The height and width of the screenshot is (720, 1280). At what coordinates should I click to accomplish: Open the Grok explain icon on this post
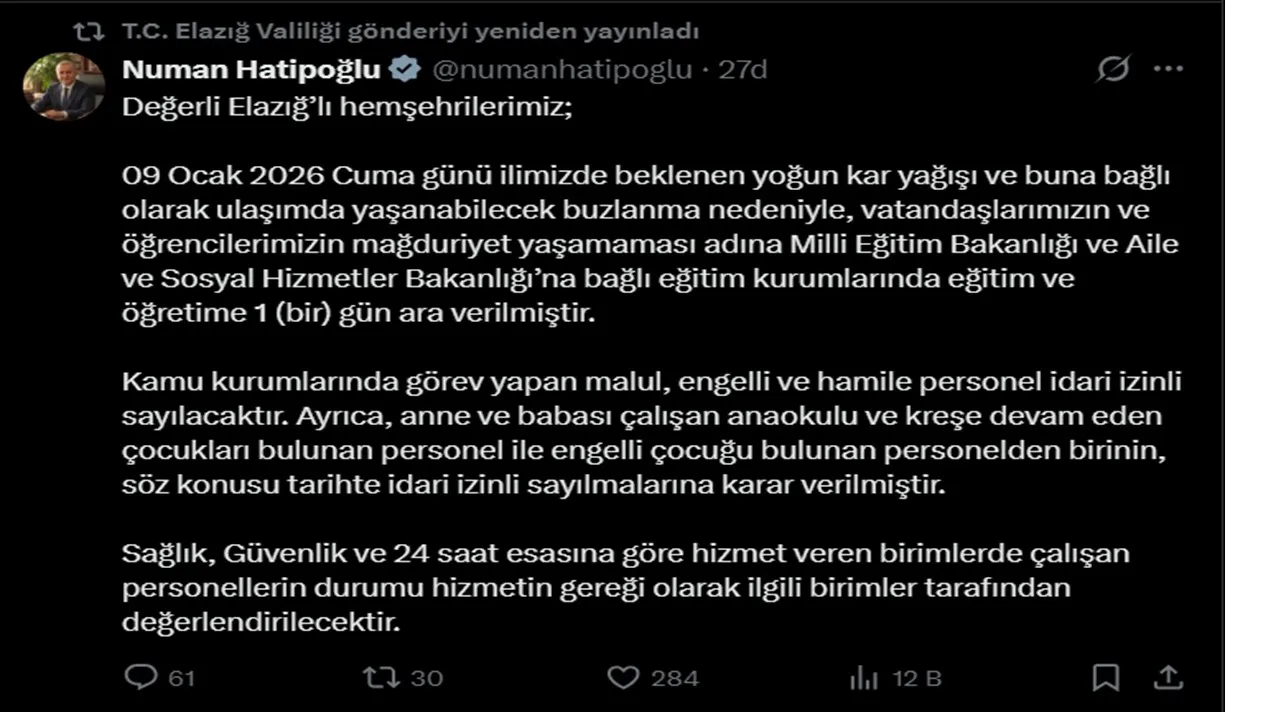1113,69
